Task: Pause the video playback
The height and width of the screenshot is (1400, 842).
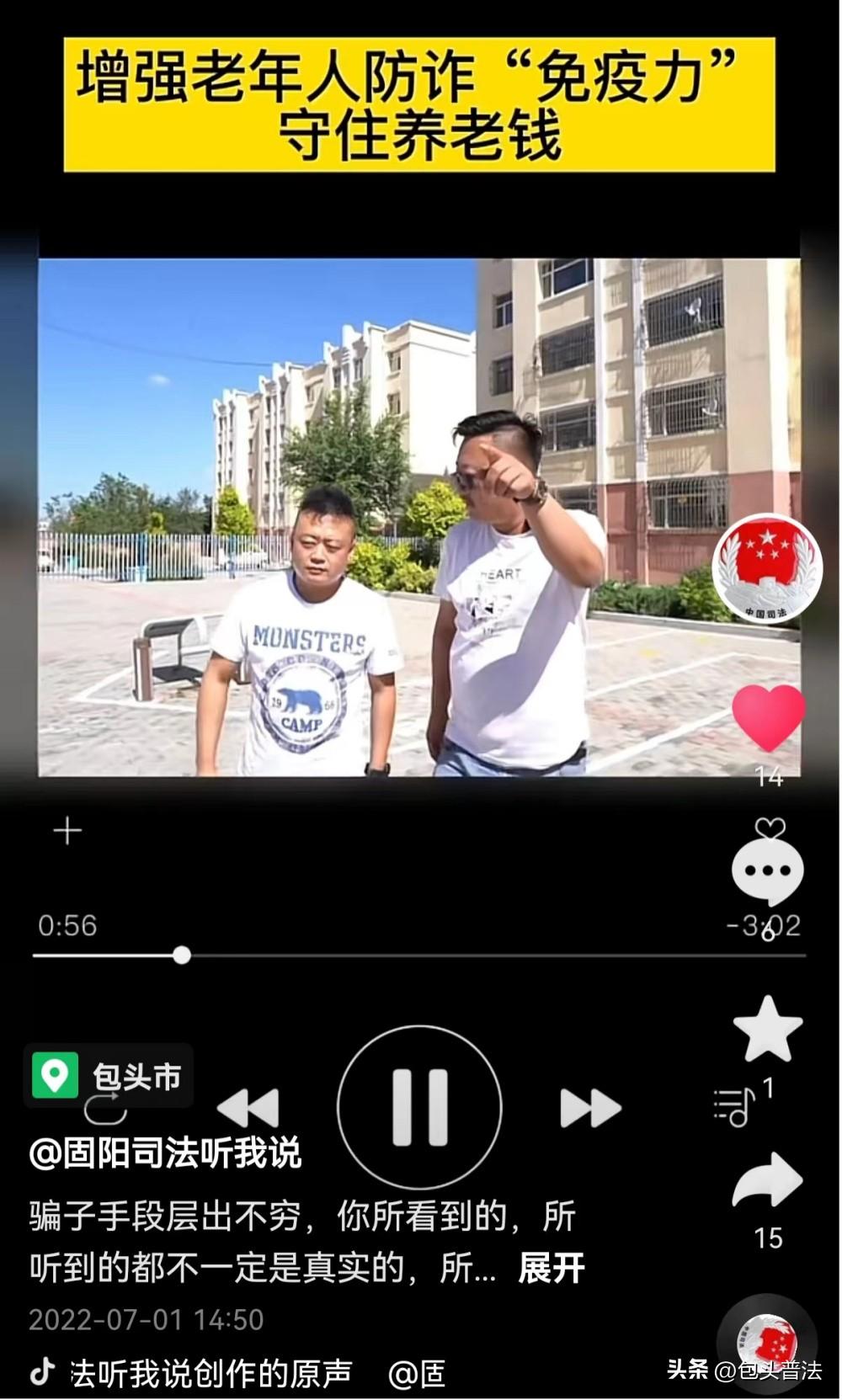Action: click(x=419, y=1107)
